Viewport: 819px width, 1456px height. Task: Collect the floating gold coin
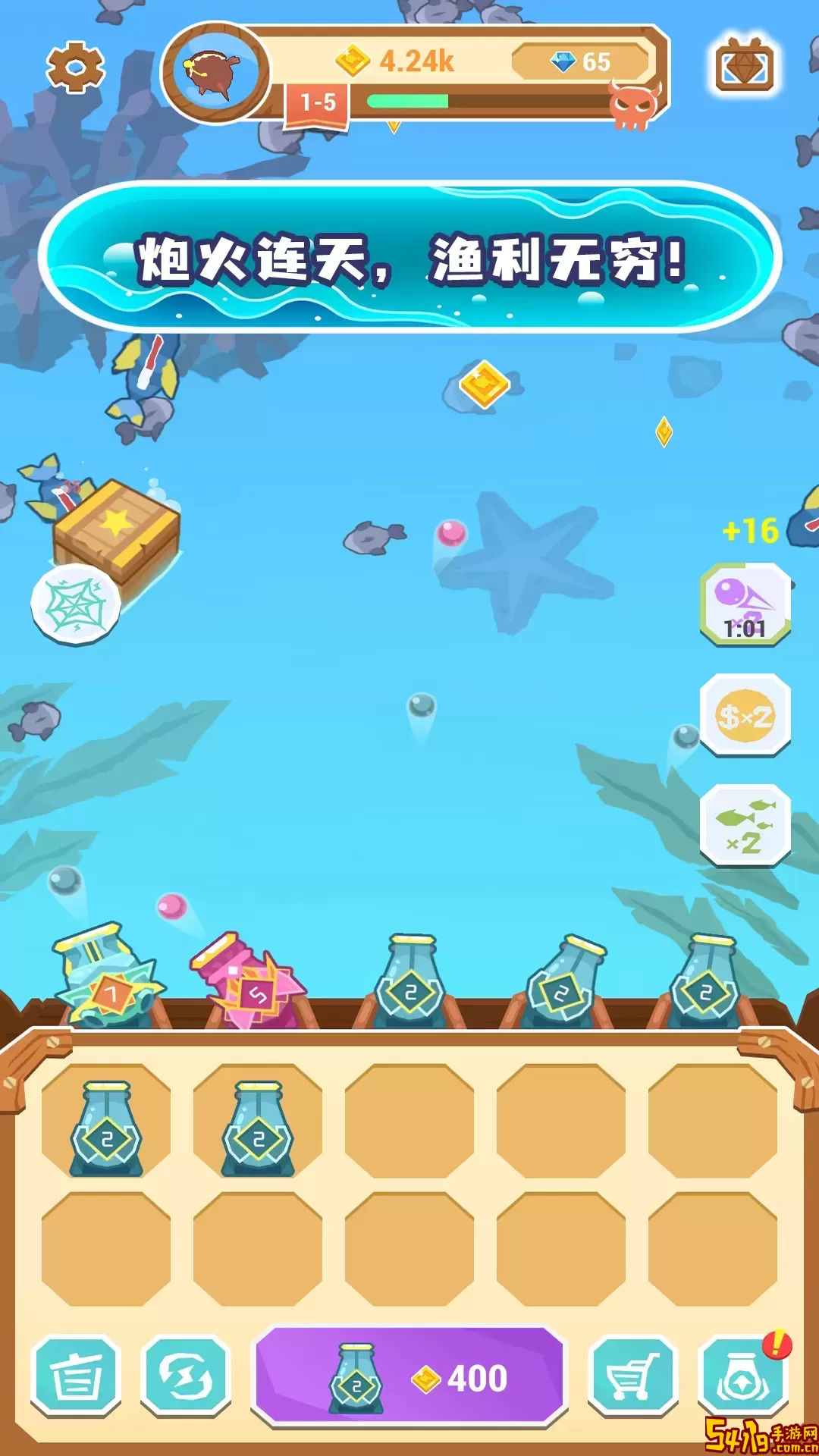coord(485,384)
